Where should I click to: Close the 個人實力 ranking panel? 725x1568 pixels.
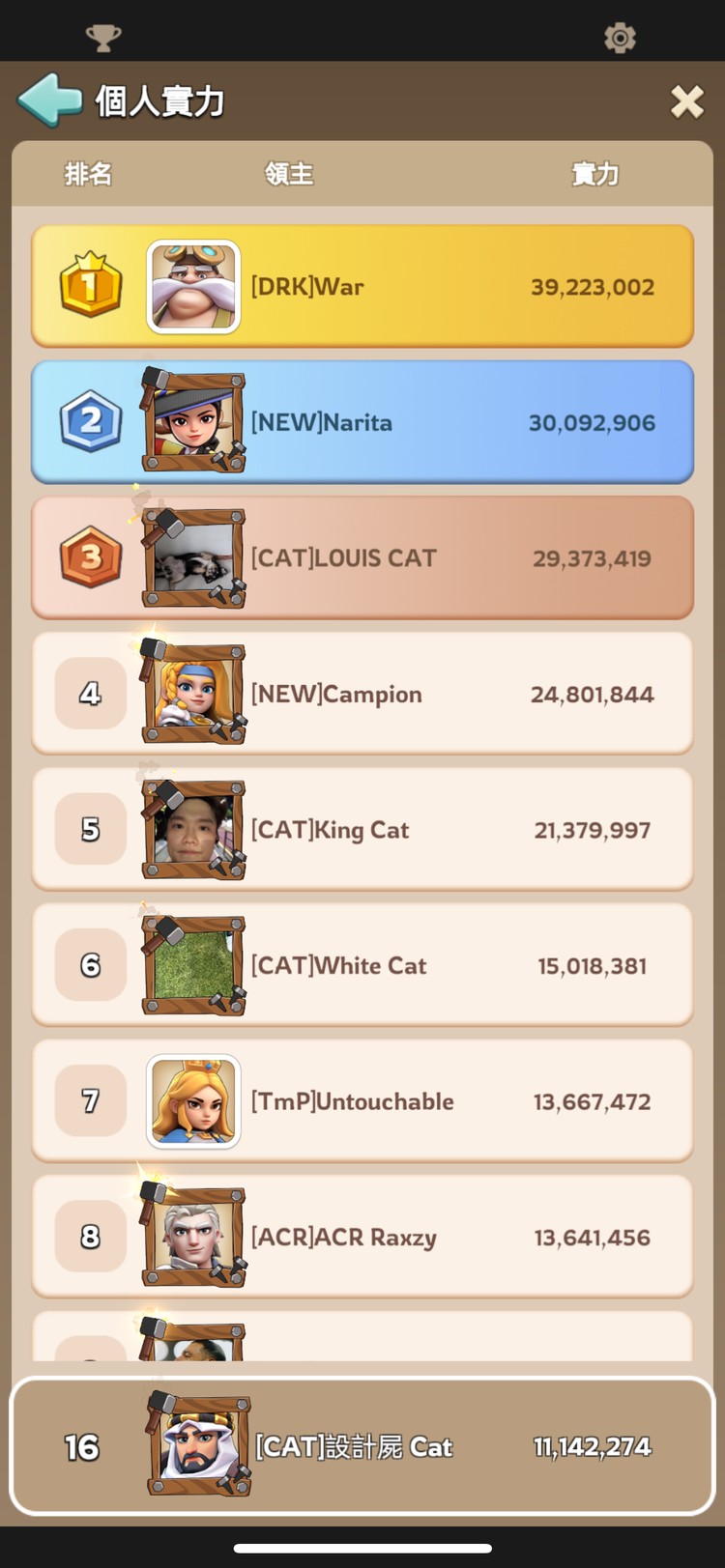pos(686,100)
